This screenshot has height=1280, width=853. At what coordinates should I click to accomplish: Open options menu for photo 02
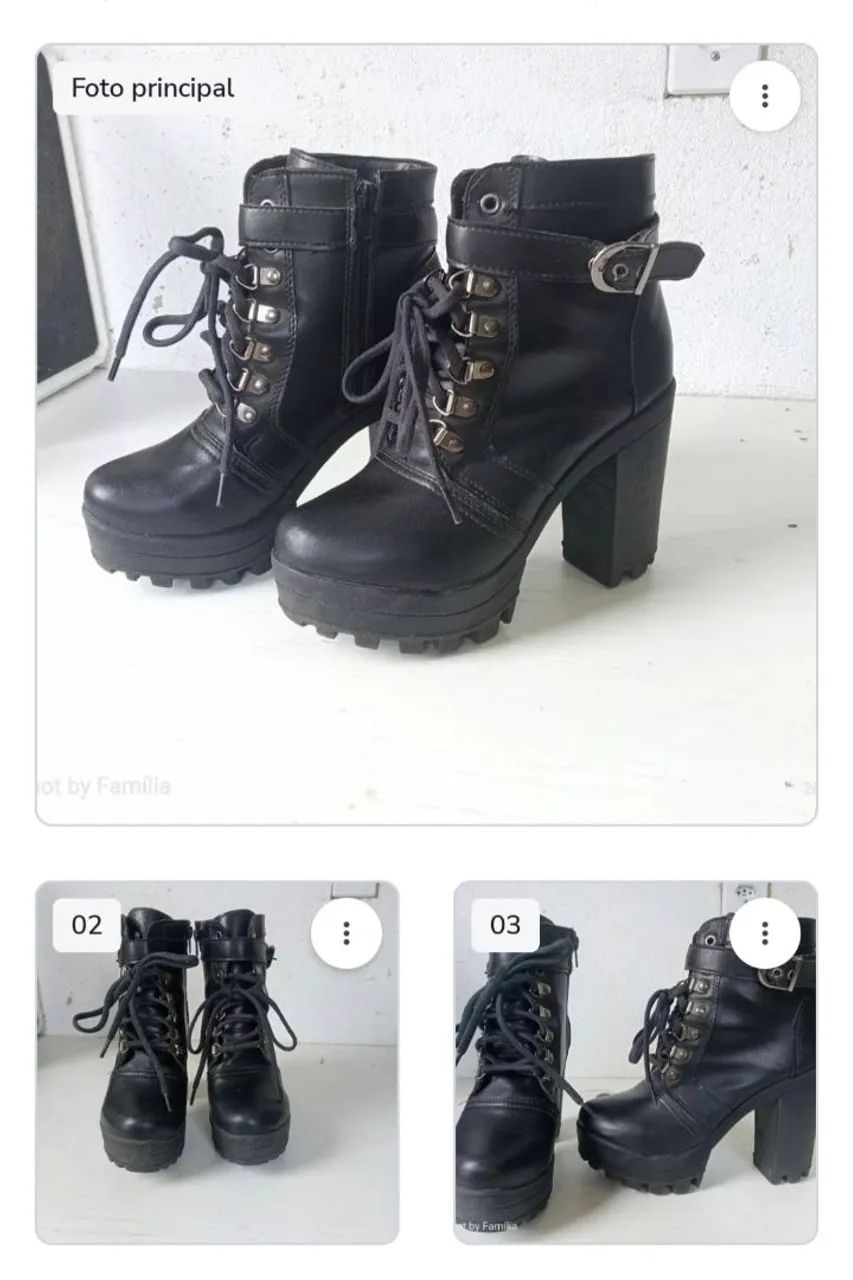346,933
